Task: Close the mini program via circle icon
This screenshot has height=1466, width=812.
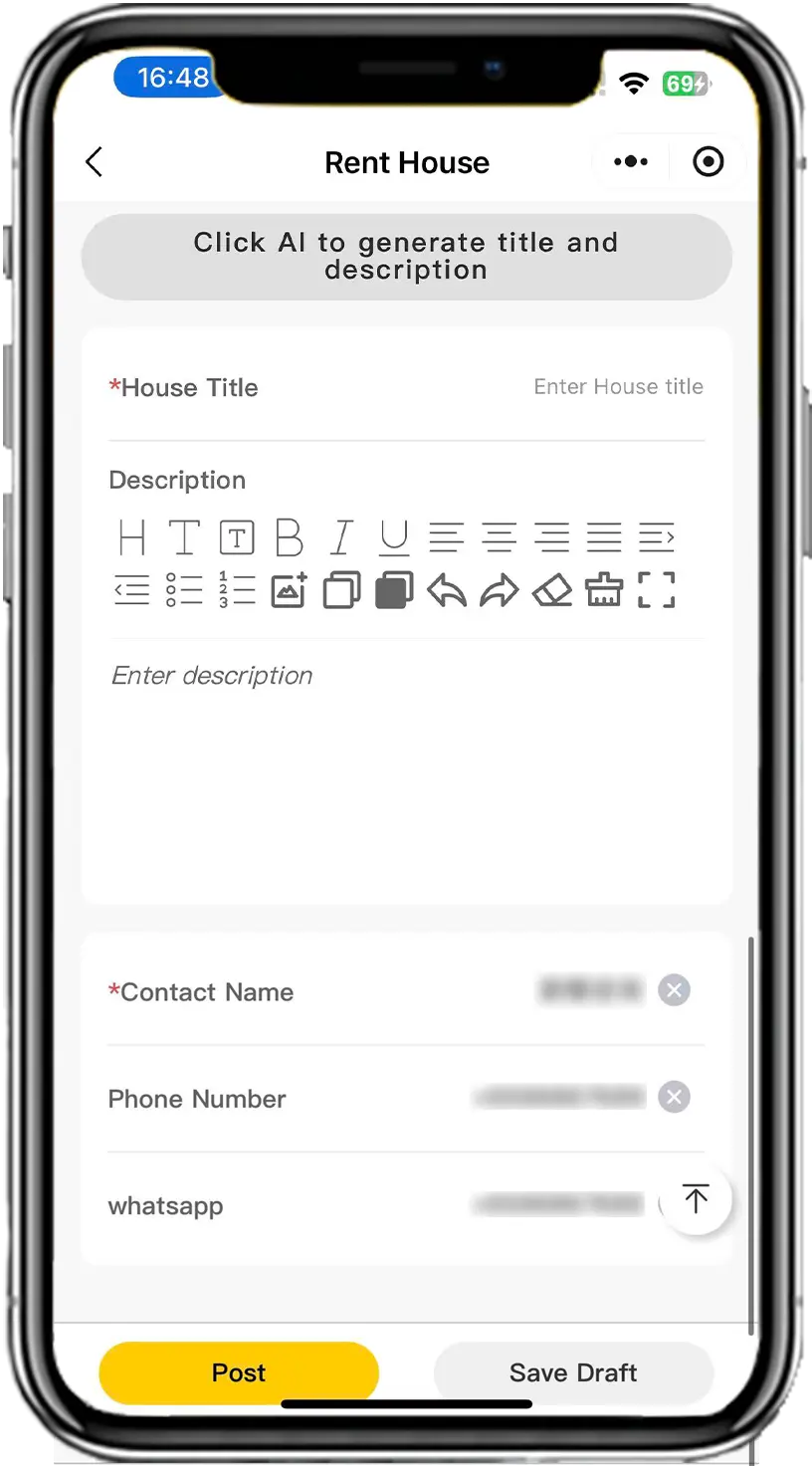Action: pyautogui.click(x=708, y=162)
